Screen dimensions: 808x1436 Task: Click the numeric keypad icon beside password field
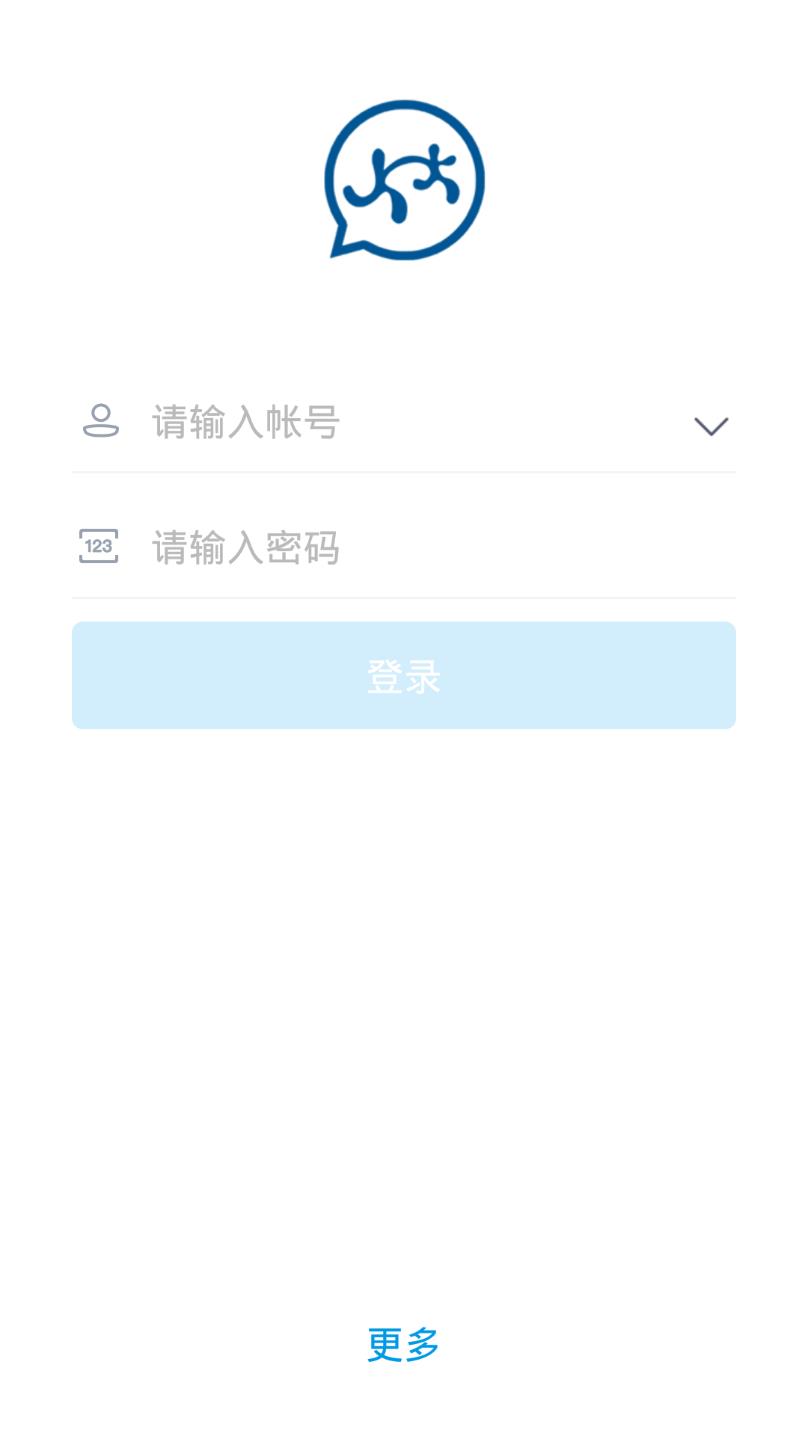coord(98,547)
